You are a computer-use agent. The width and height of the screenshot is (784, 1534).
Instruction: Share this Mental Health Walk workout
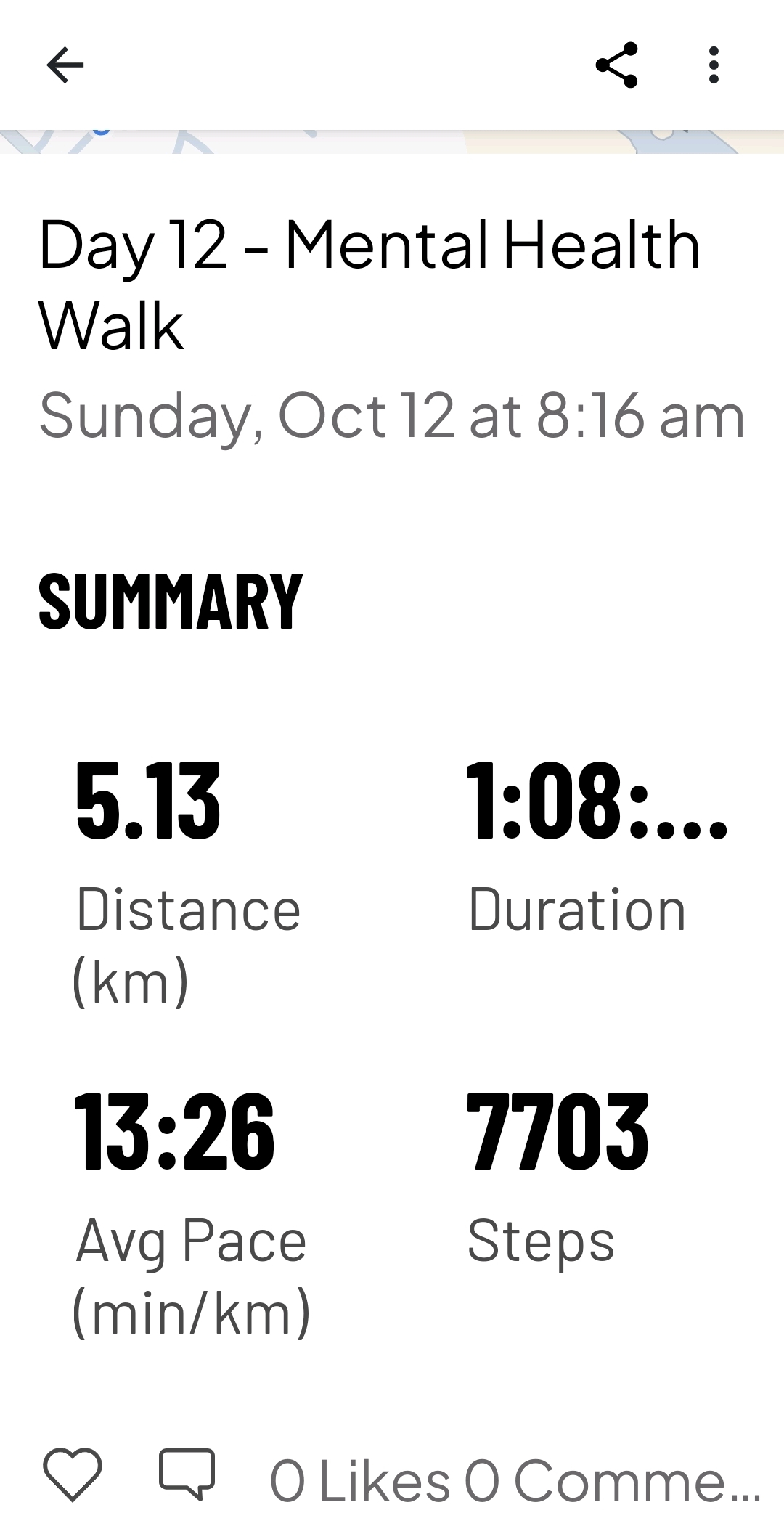click(616, 65)
